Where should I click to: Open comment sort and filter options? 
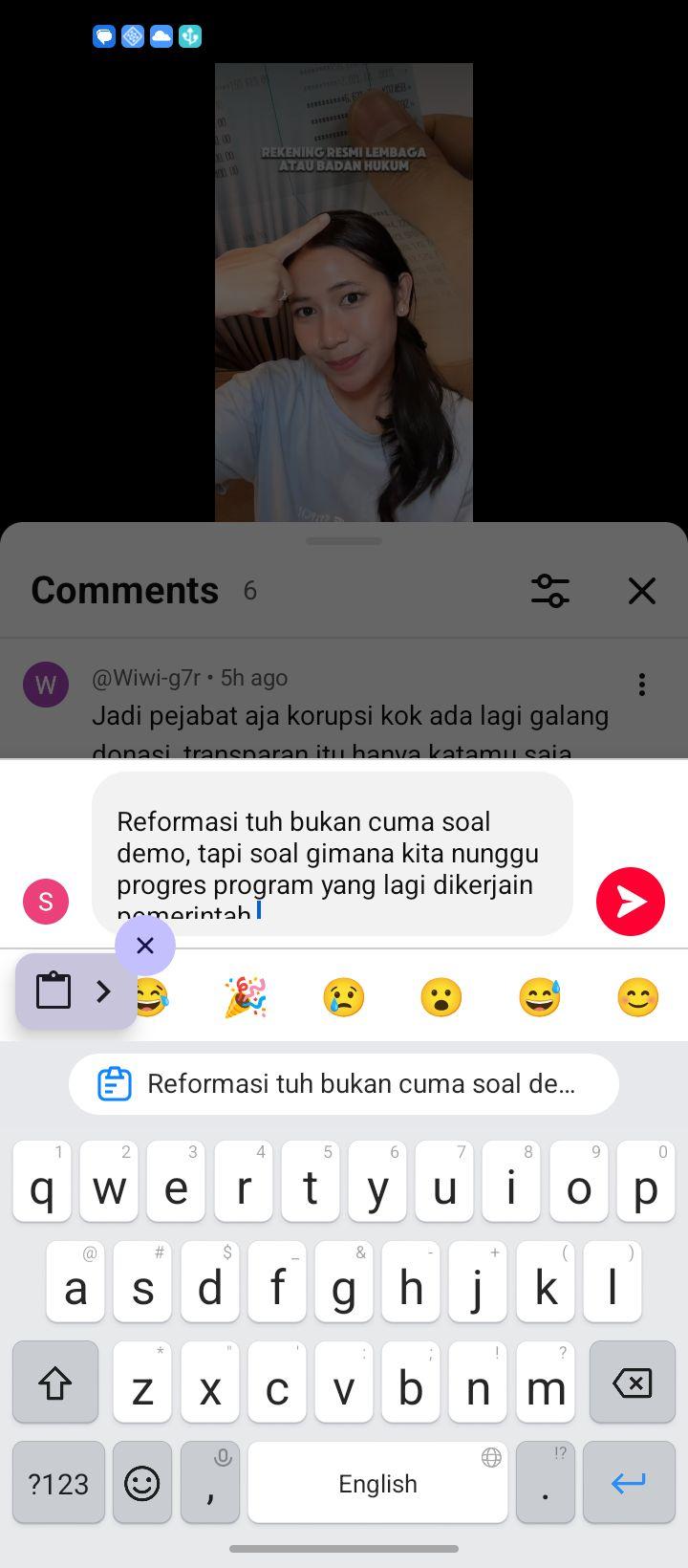tap(550, 591)
